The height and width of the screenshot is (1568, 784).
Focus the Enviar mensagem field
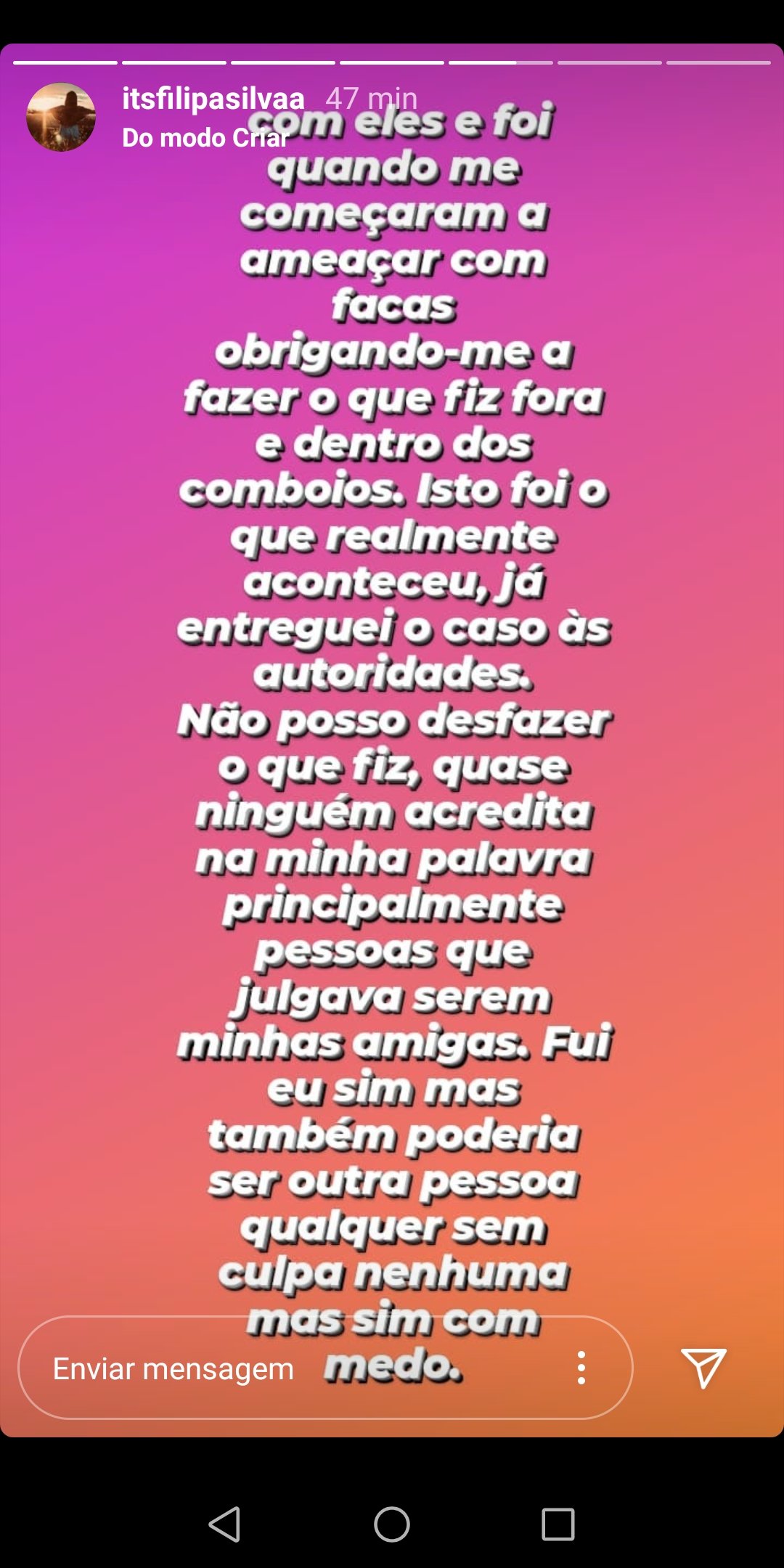[174, 1368]
